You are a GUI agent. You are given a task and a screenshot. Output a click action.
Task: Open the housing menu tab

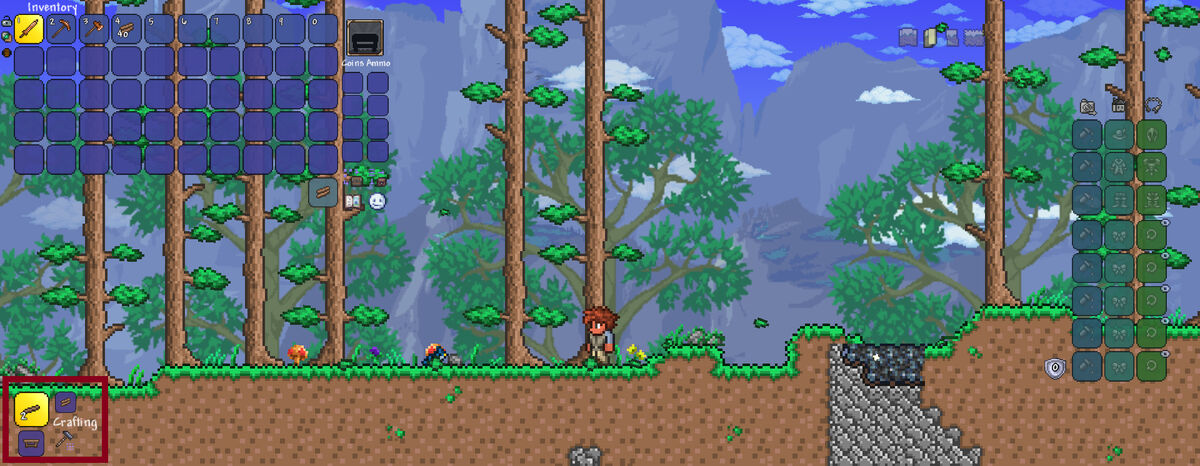[1119, 105]
